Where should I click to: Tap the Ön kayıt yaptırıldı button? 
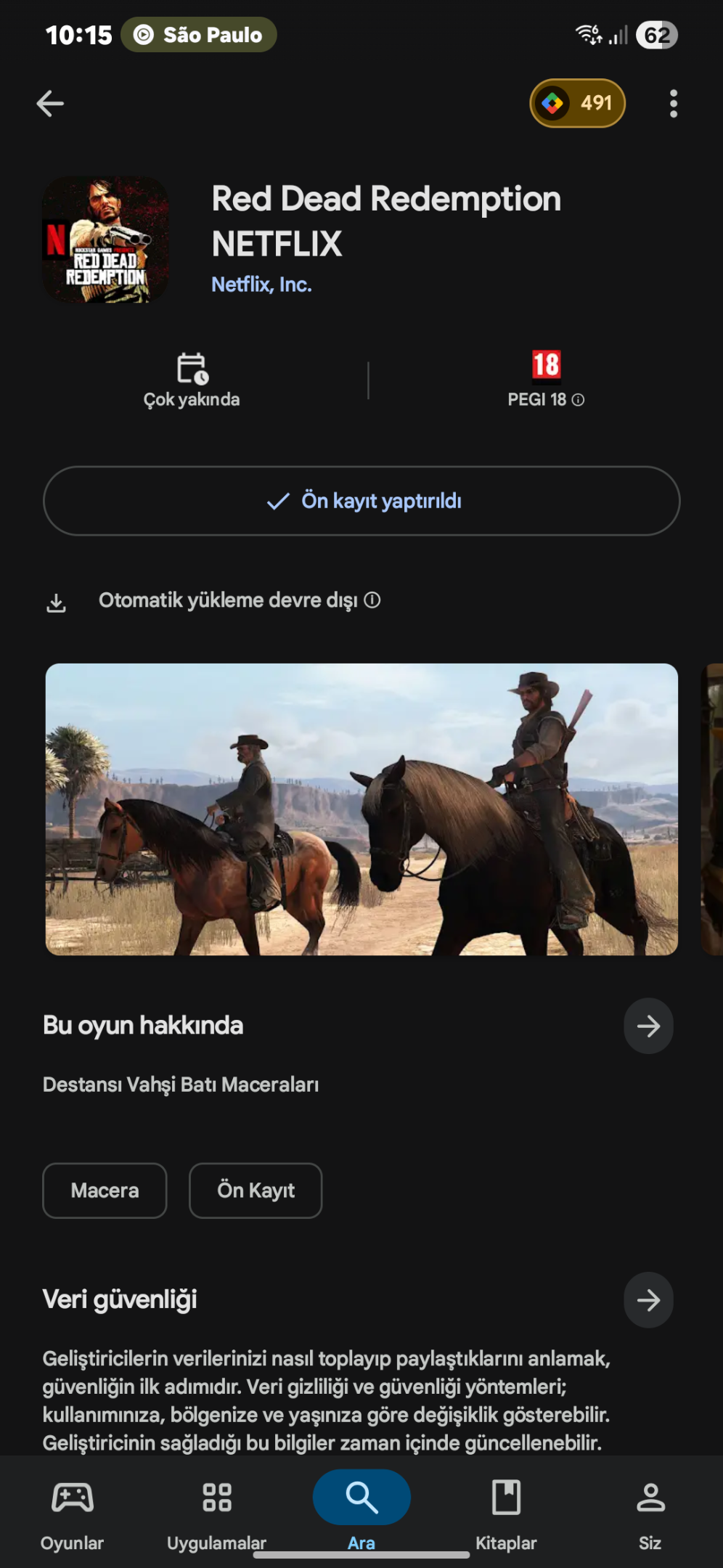tap(361, 501)
